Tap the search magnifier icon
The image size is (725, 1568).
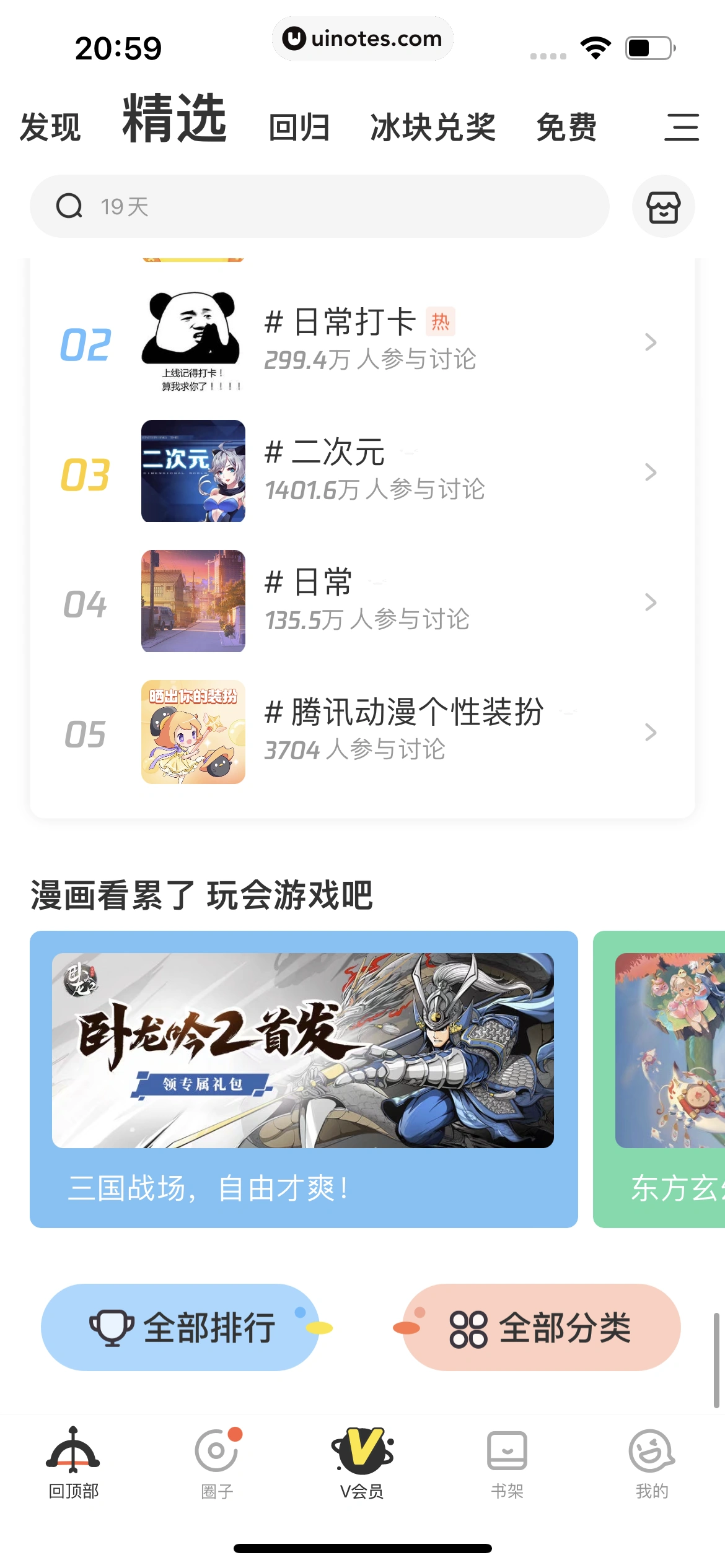point(70,206)
